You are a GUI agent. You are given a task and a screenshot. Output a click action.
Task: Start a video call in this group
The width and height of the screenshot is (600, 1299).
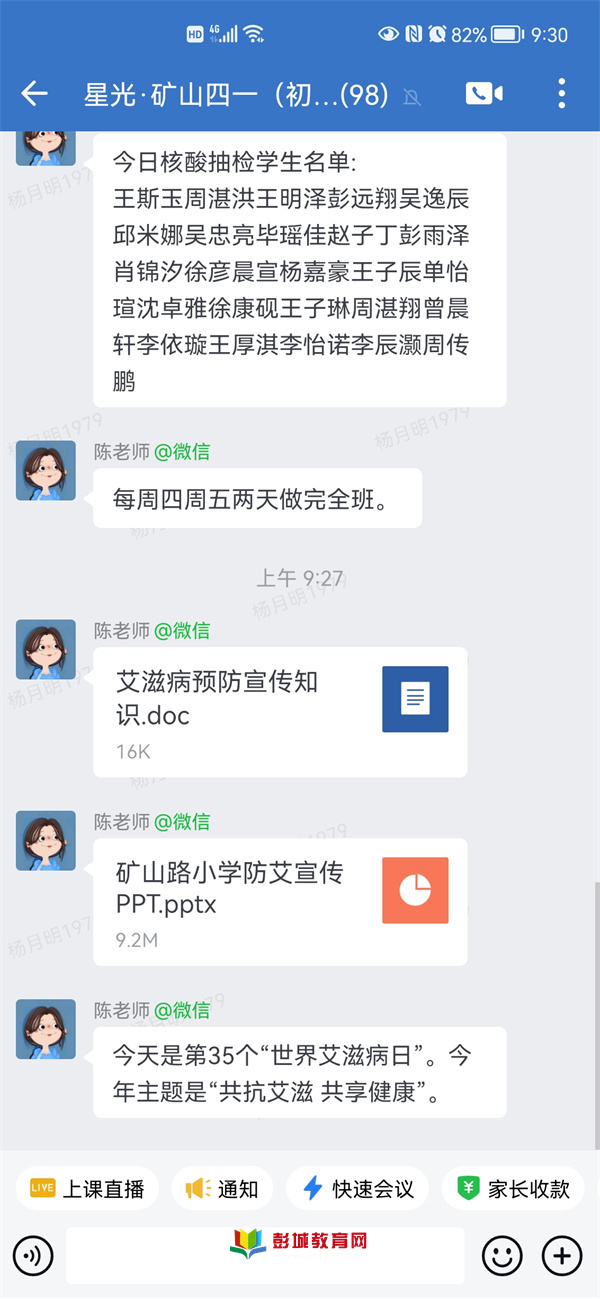pos(484,94)
